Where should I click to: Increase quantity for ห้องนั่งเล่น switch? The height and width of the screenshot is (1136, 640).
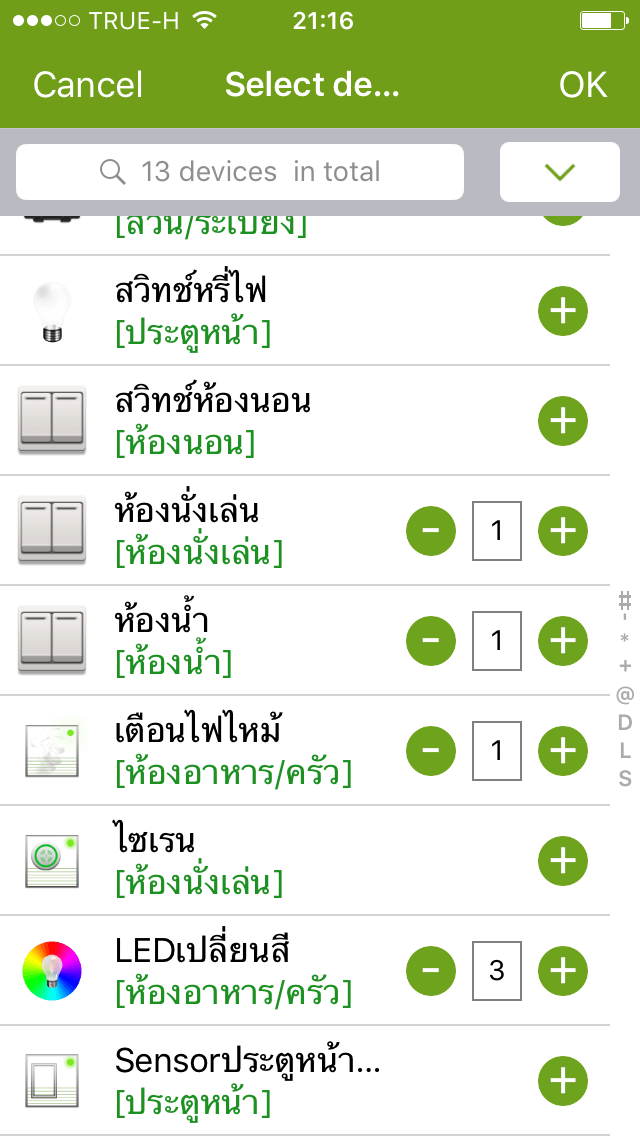562,531
